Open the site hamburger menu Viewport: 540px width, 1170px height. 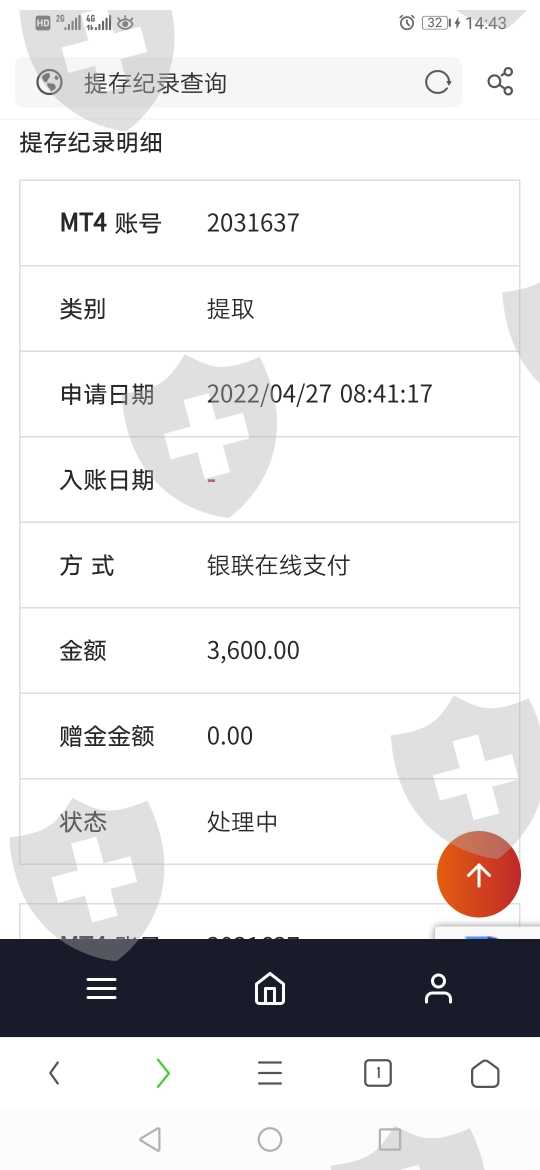101,989
